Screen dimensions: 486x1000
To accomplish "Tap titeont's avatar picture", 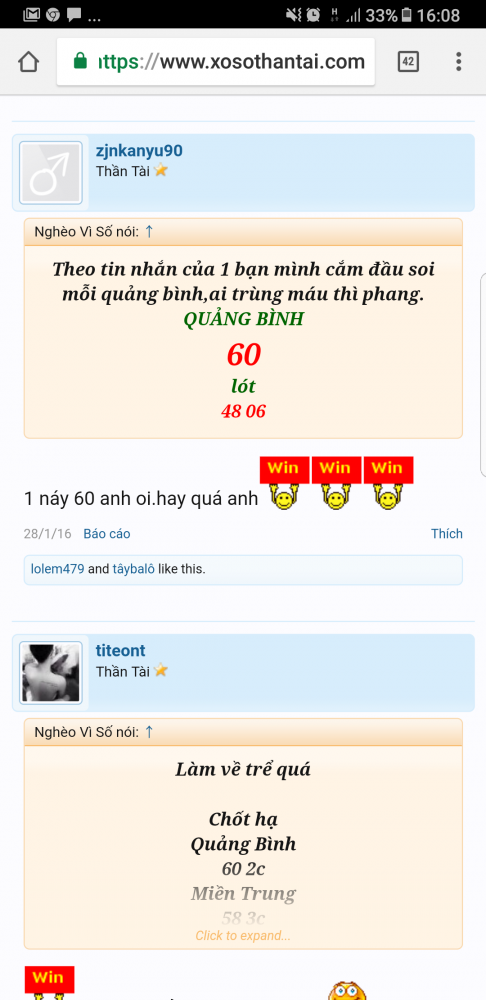I will (x=51, y=672).
